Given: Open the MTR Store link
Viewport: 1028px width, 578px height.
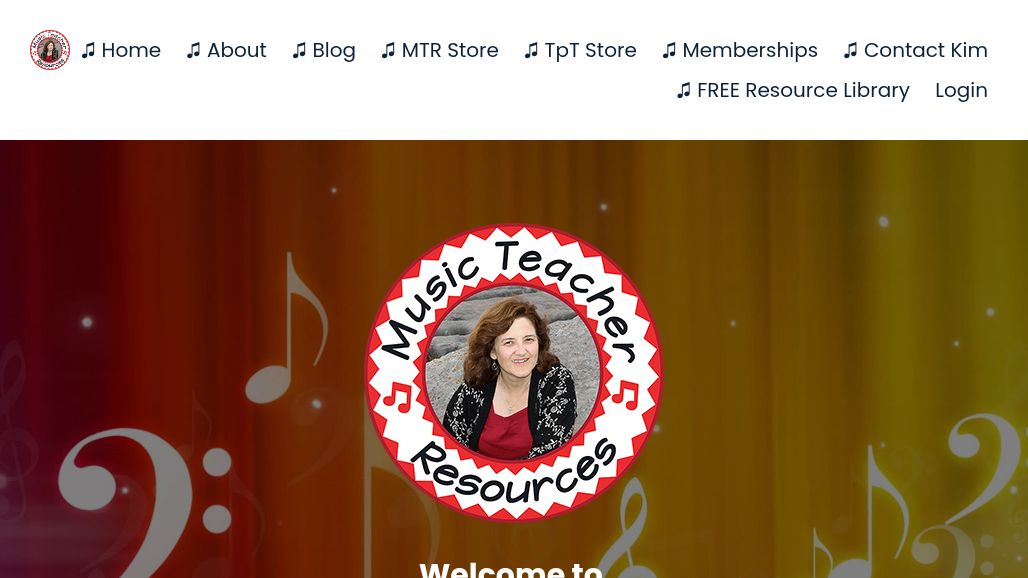Looking at the screenshot, I should [x=440, y=50].
